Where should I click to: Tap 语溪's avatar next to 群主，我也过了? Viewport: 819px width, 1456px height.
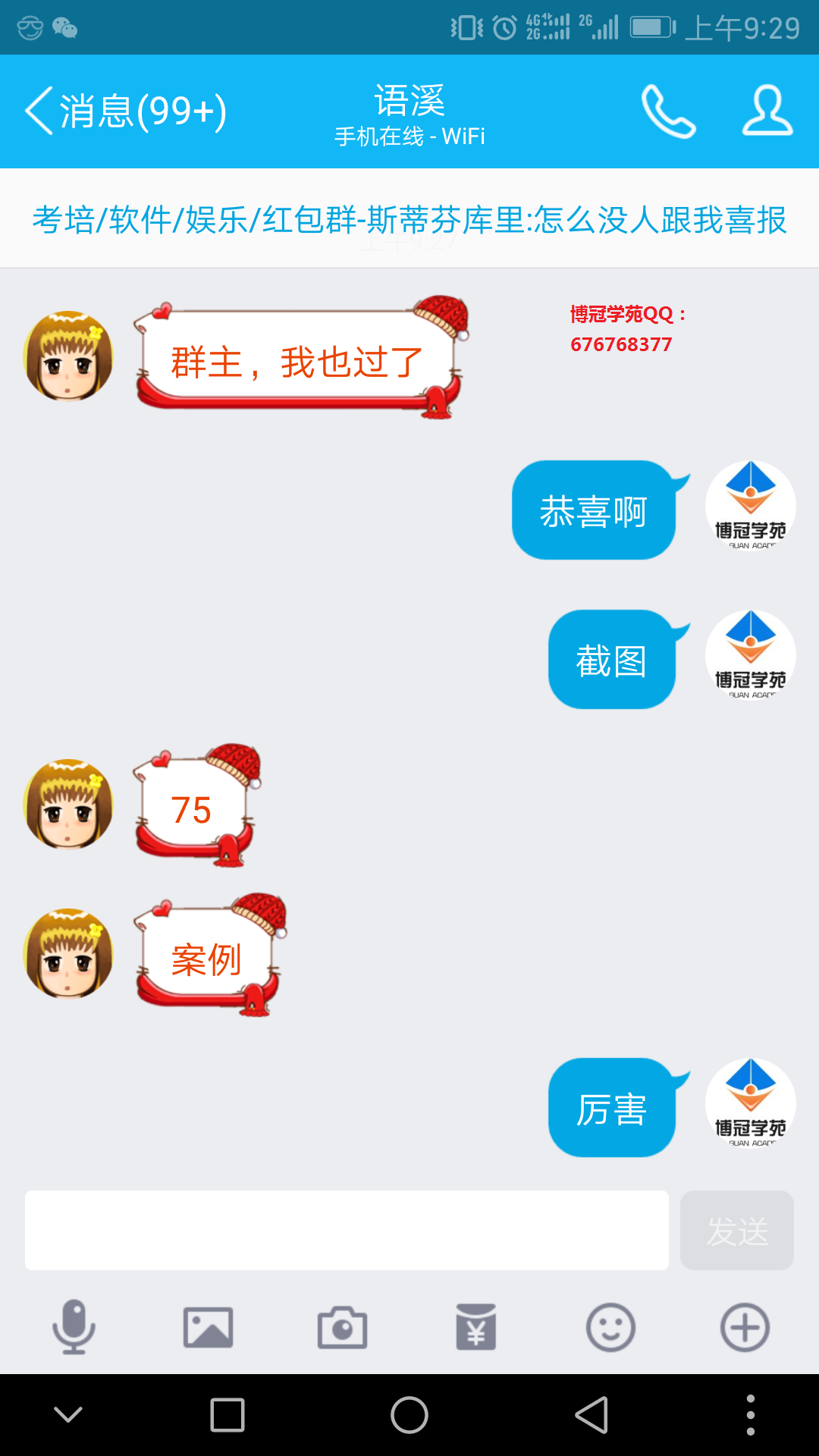click(x=68, y=355)
